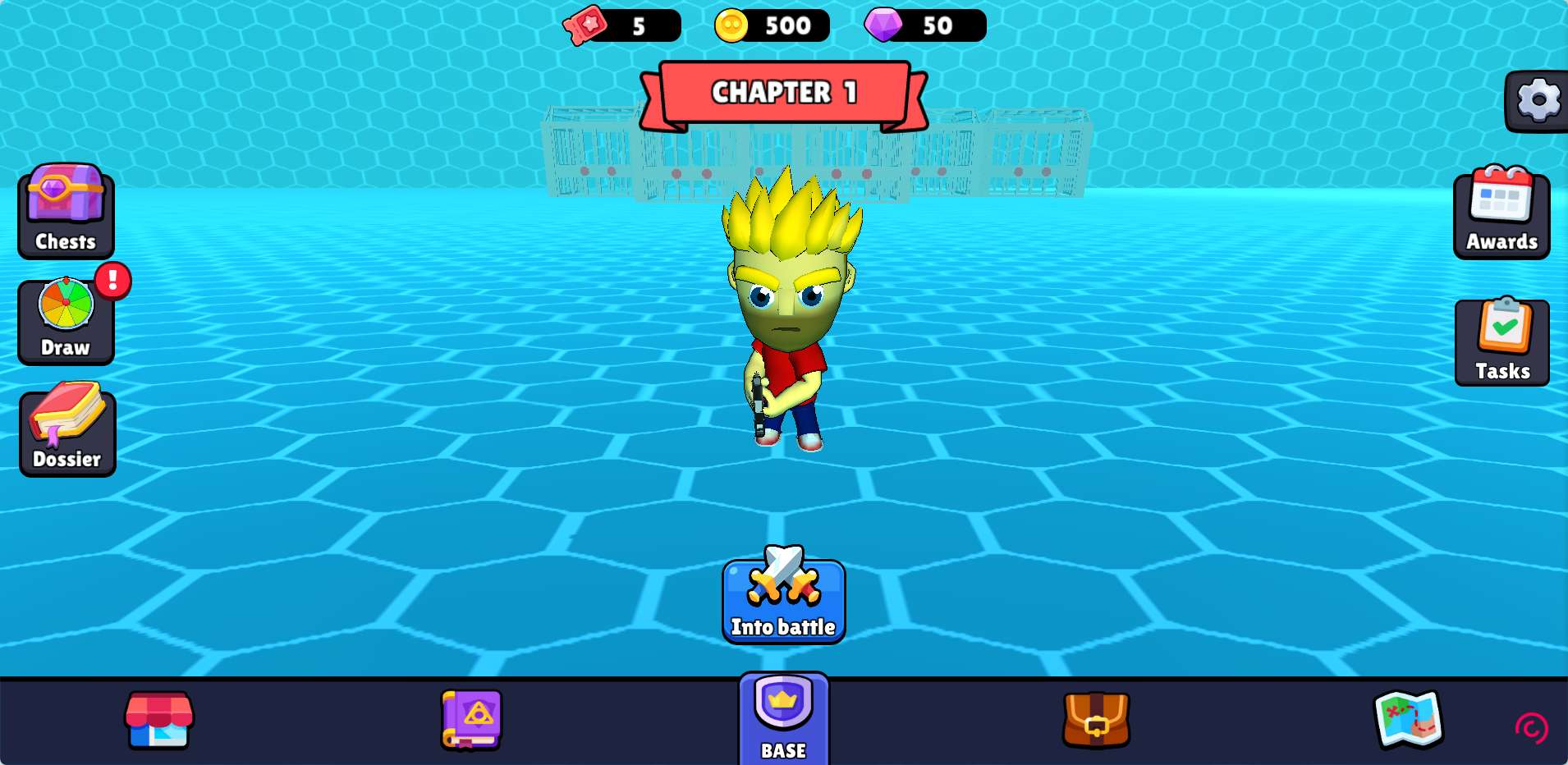Screen dimensions: 1568x765
Task: Open the Tasks clipboard
Action: tap(1502, 342)
